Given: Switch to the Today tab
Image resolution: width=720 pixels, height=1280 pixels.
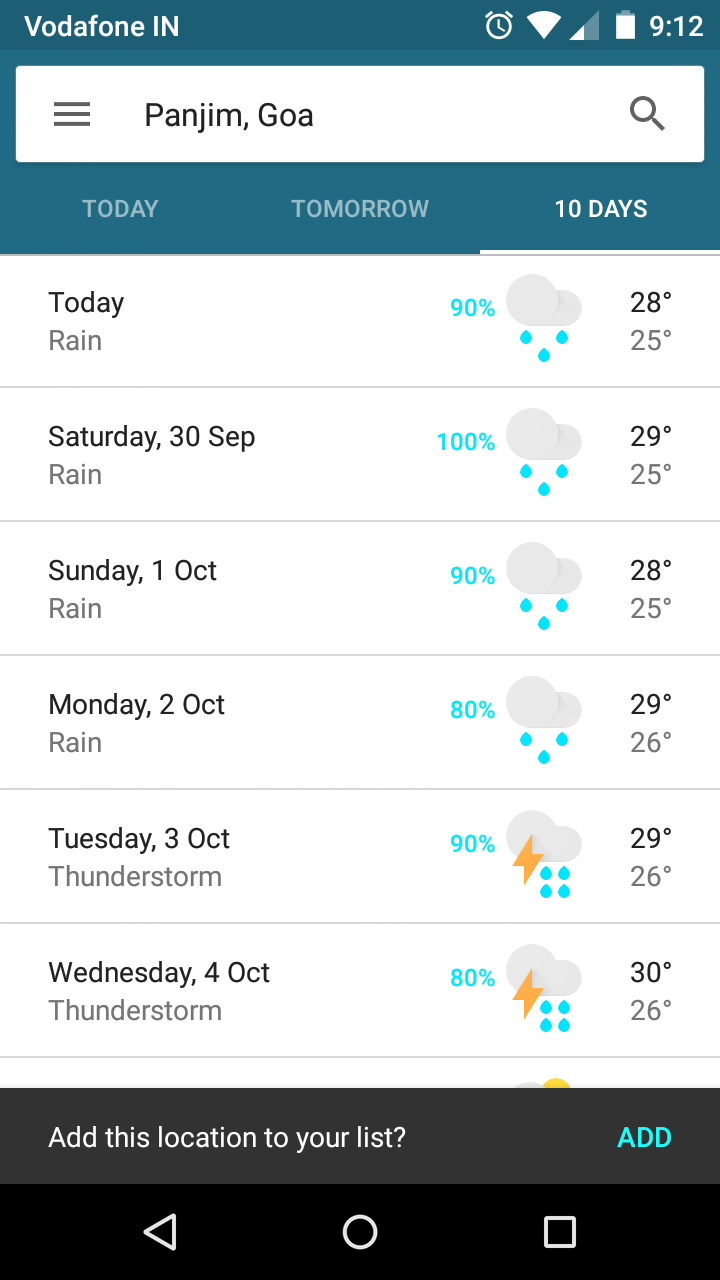Looking at the screenshot, I should pos(120,209).
